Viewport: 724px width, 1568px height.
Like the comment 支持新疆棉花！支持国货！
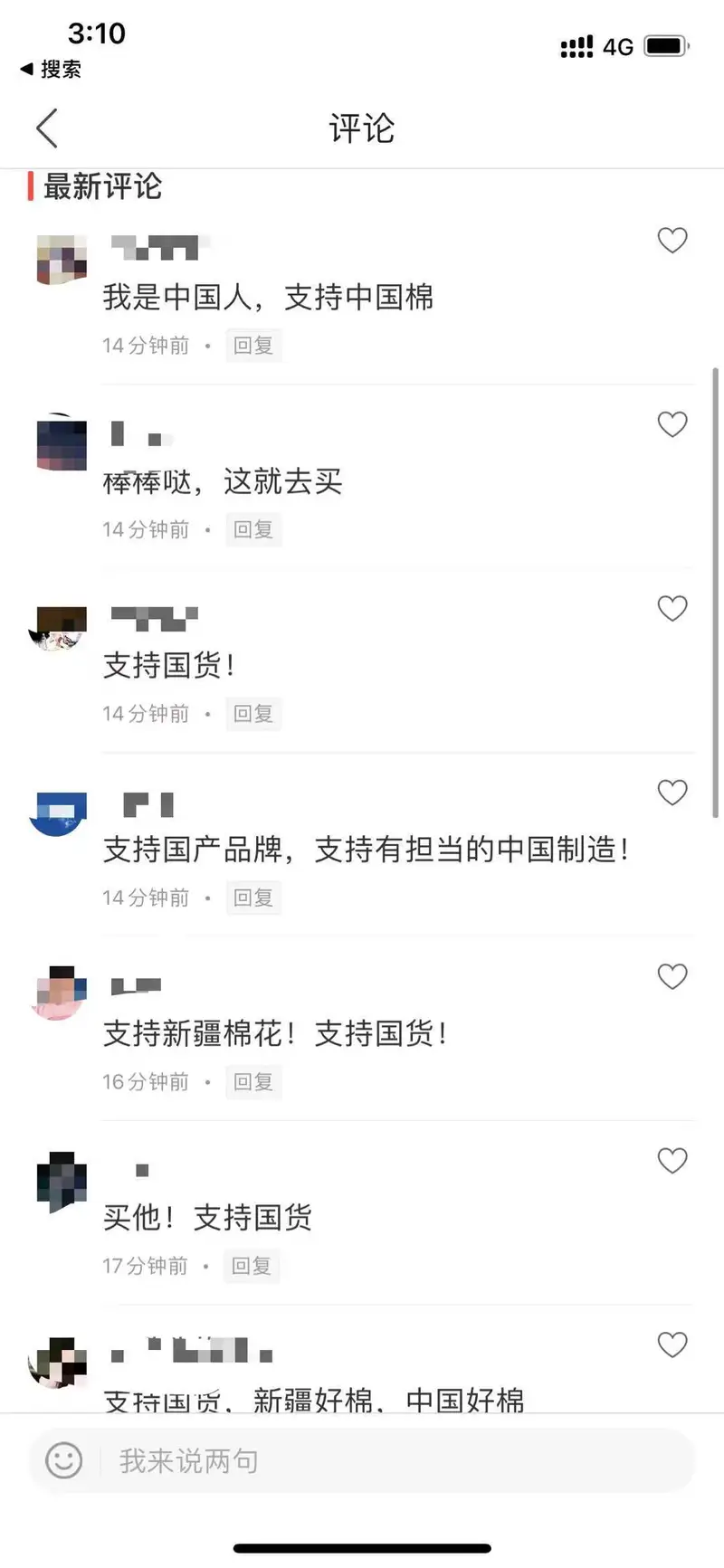coord(672,976)
